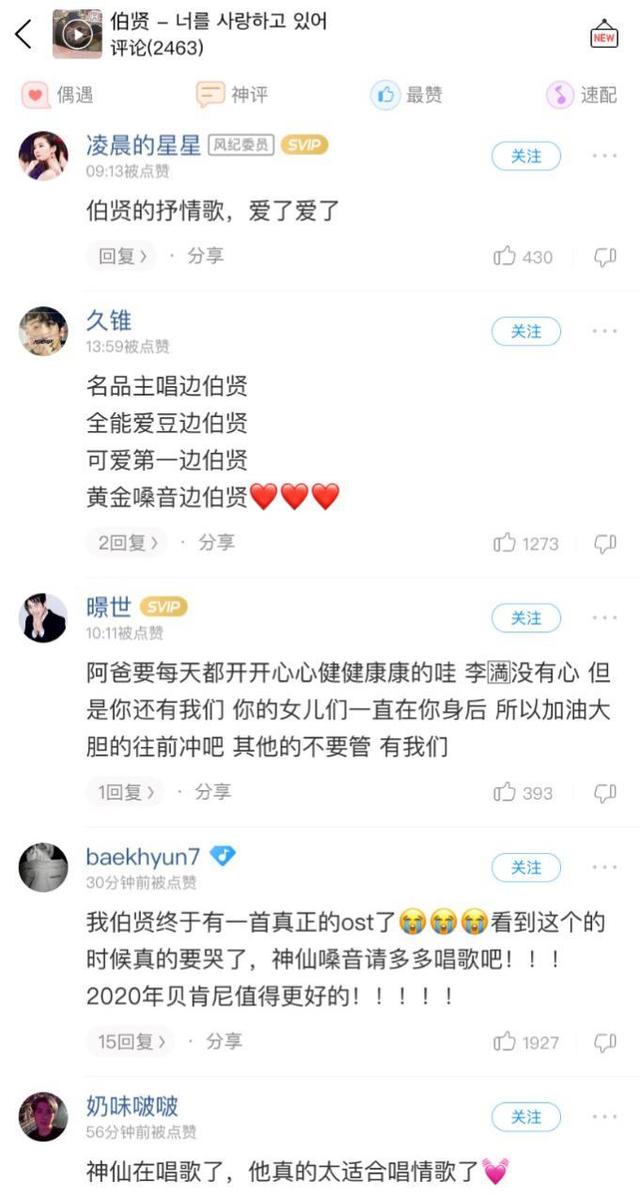
Task: Follow user 凌晨的星星
Action: point(526,156)
